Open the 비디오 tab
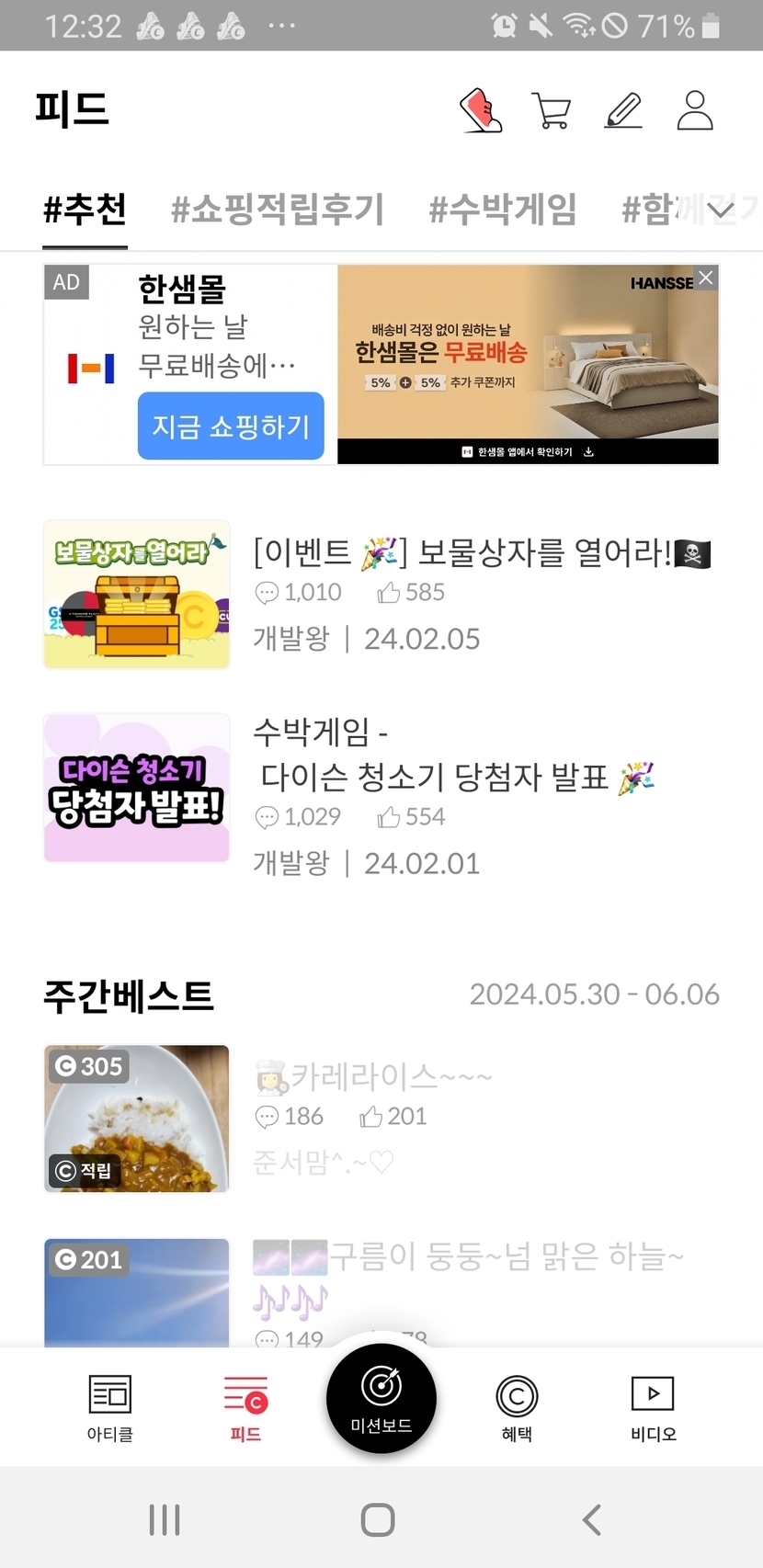The height and width of the screenshot is (1568, 763). click(x=653, y=1408)
